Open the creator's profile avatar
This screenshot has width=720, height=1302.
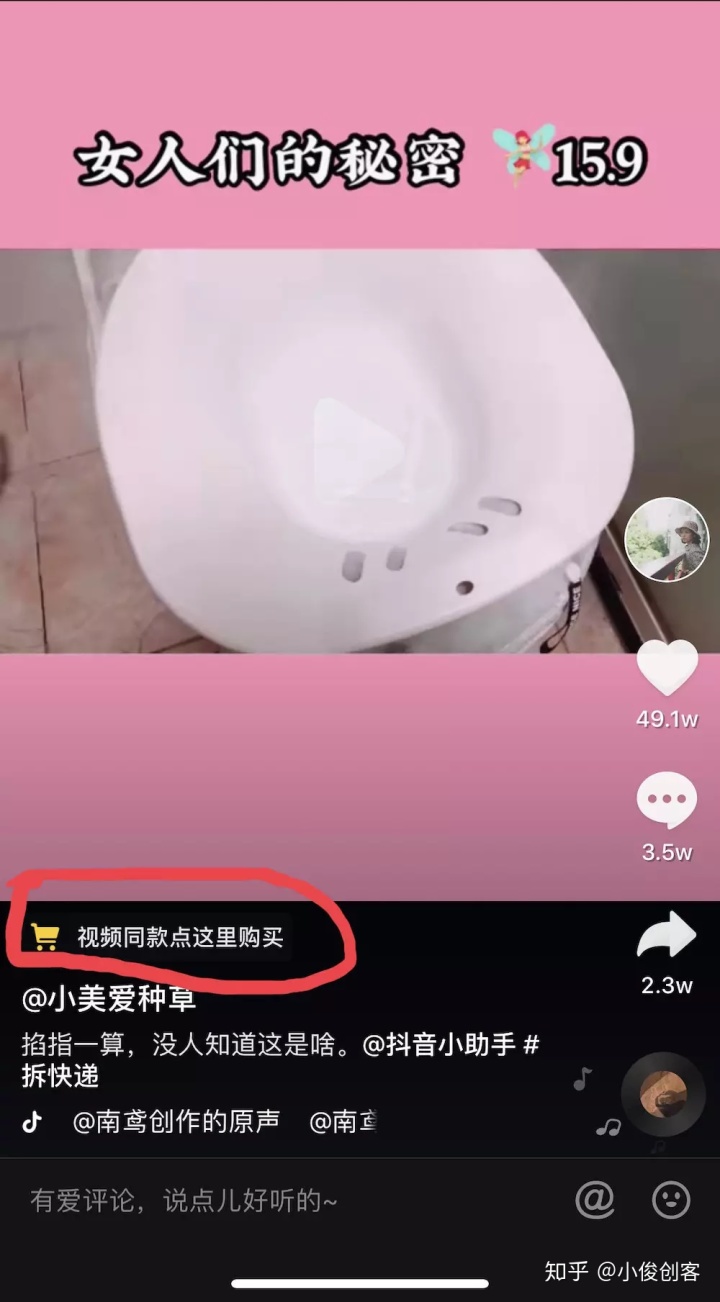point(666,539)
